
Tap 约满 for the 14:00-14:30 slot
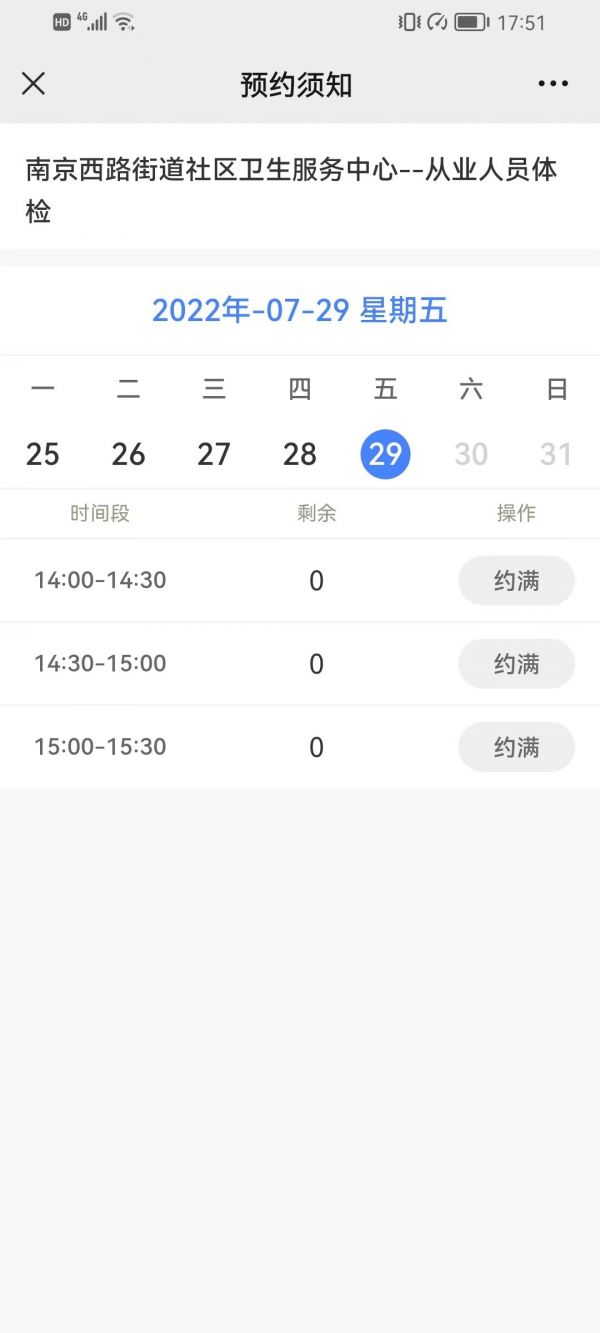tap(516, 581)
